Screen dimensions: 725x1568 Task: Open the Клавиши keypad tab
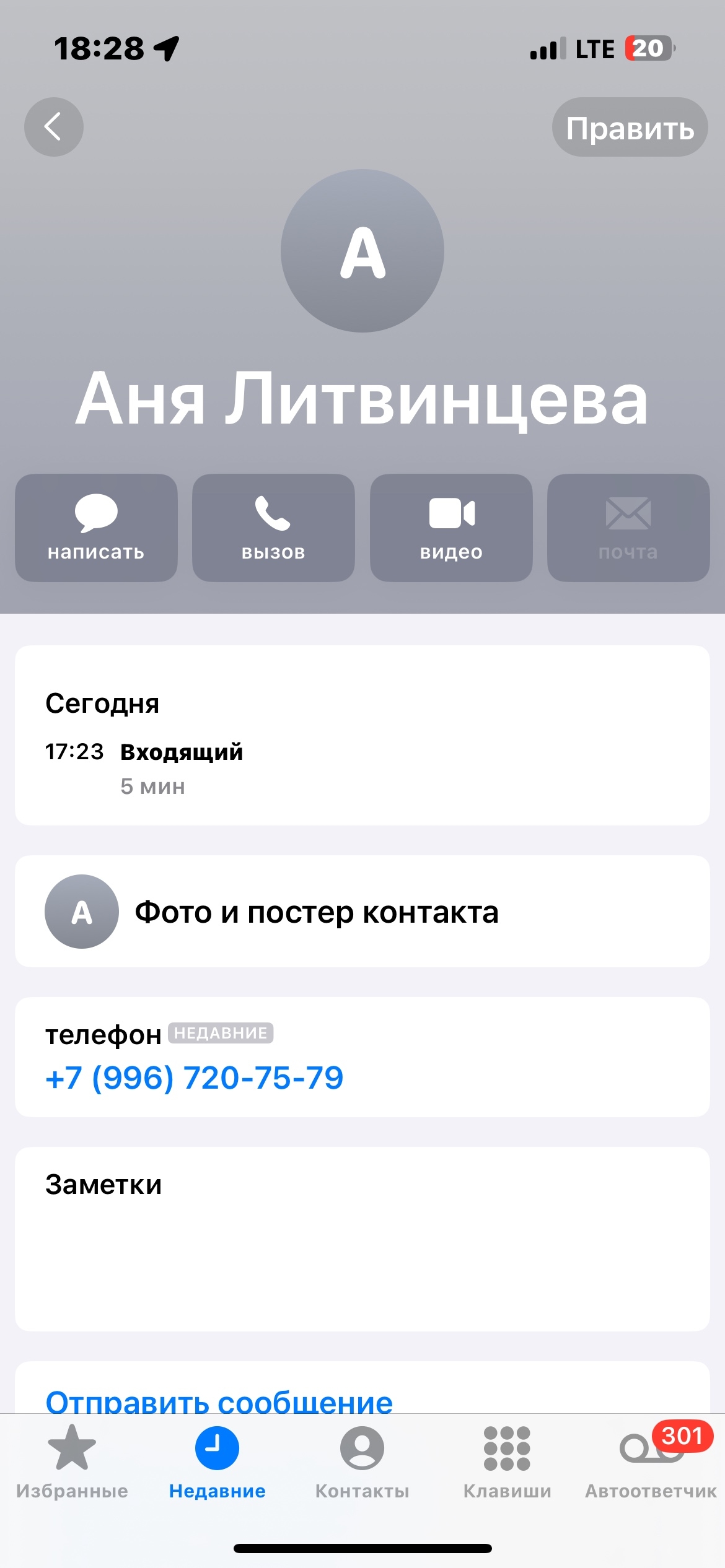507,1461
